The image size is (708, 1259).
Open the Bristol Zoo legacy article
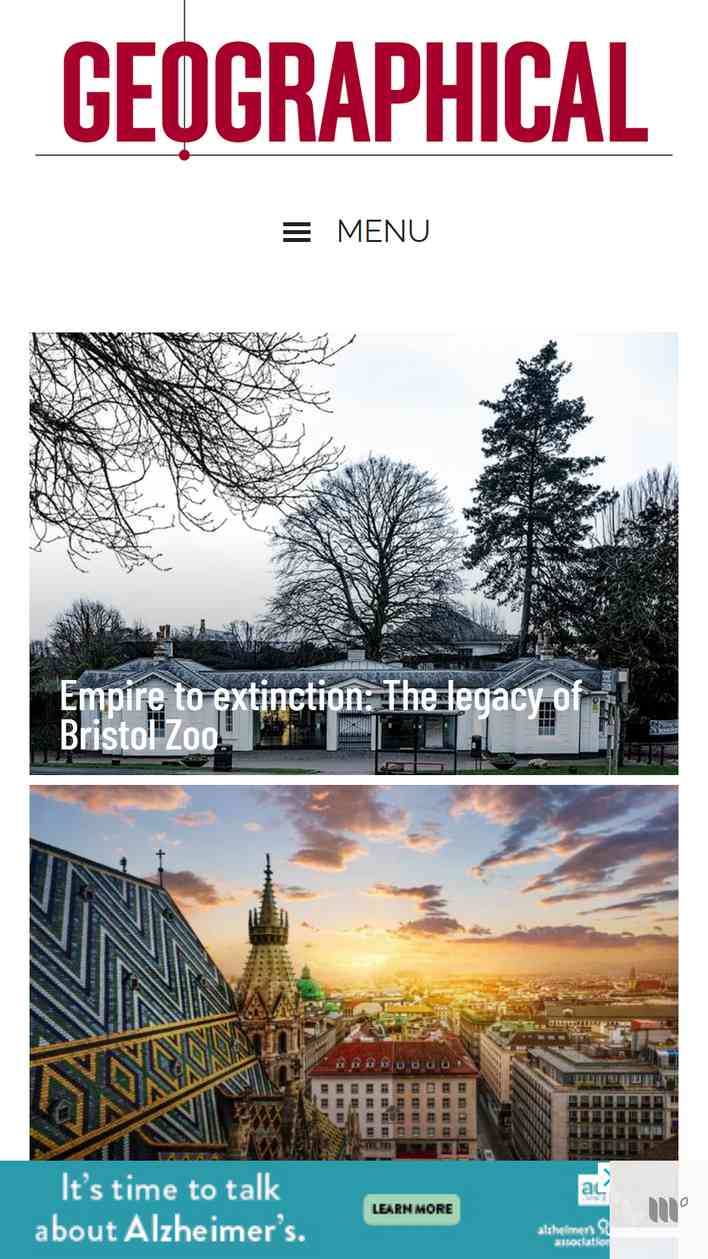coord(320,714)
